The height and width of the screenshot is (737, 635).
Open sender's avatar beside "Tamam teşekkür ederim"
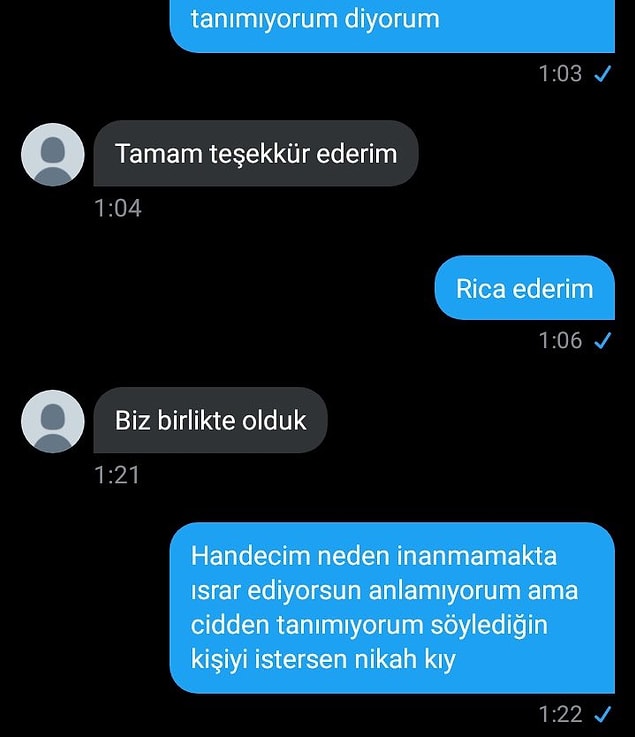[x=52, y=154]
